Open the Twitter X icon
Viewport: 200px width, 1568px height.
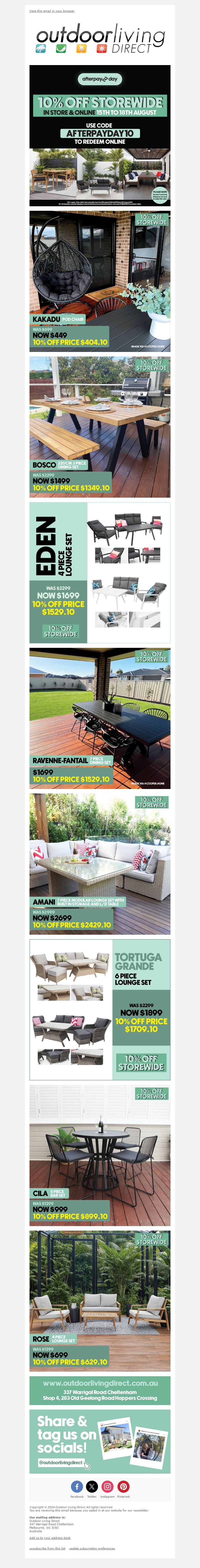pyautogui.click(x=92, y=1486)
